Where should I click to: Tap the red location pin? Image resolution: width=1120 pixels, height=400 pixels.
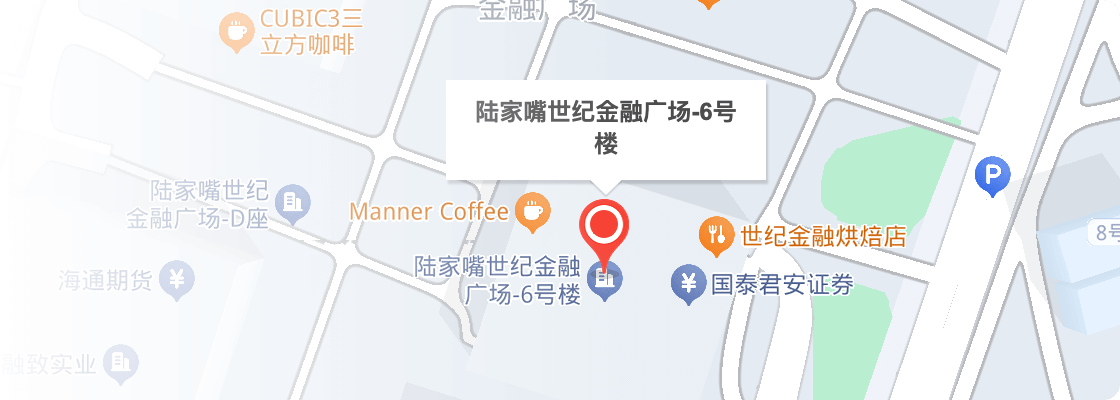coord(605,226)
